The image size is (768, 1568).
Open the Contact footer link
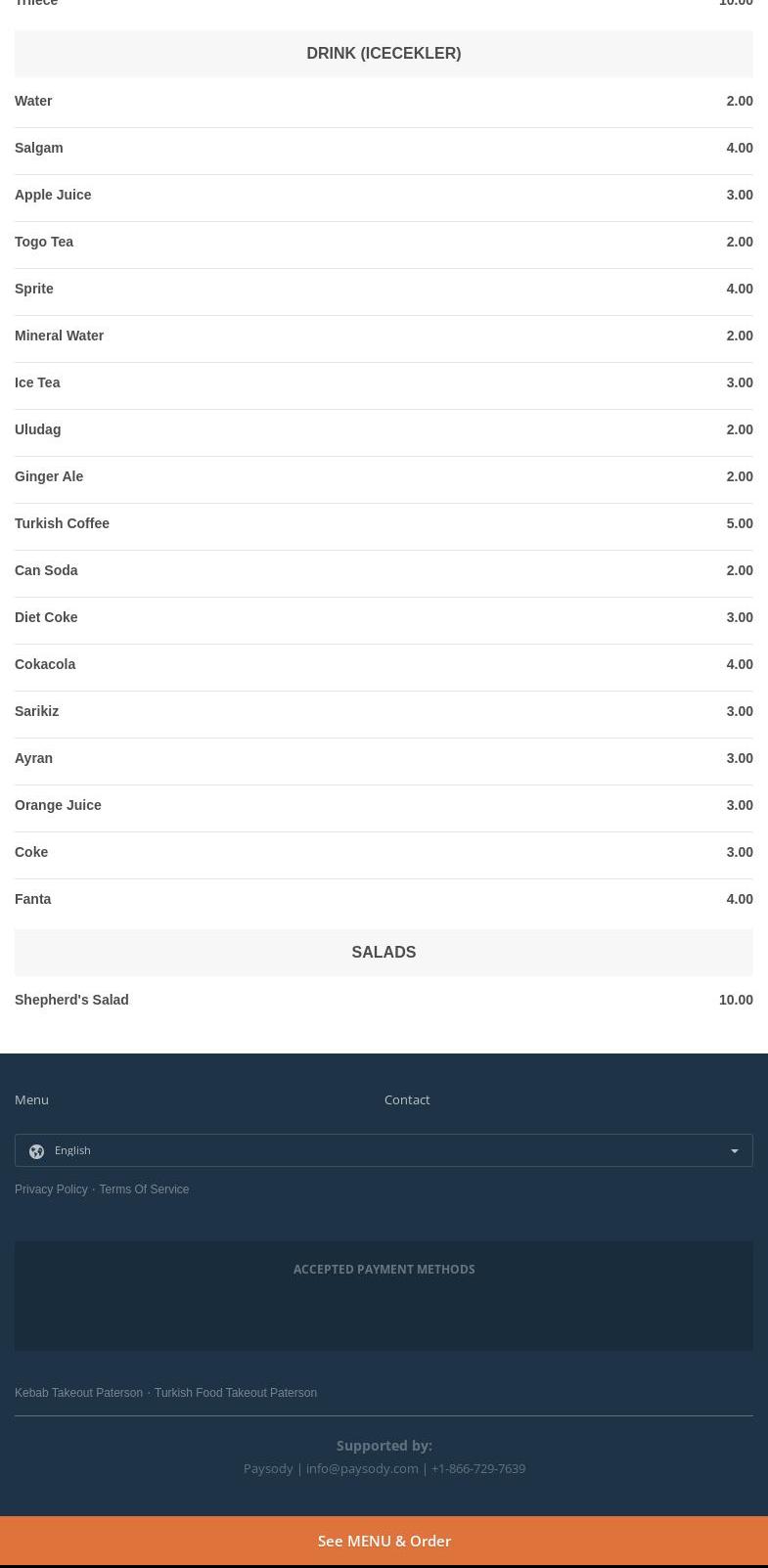pyautogui.click(x=407, y=1099)
